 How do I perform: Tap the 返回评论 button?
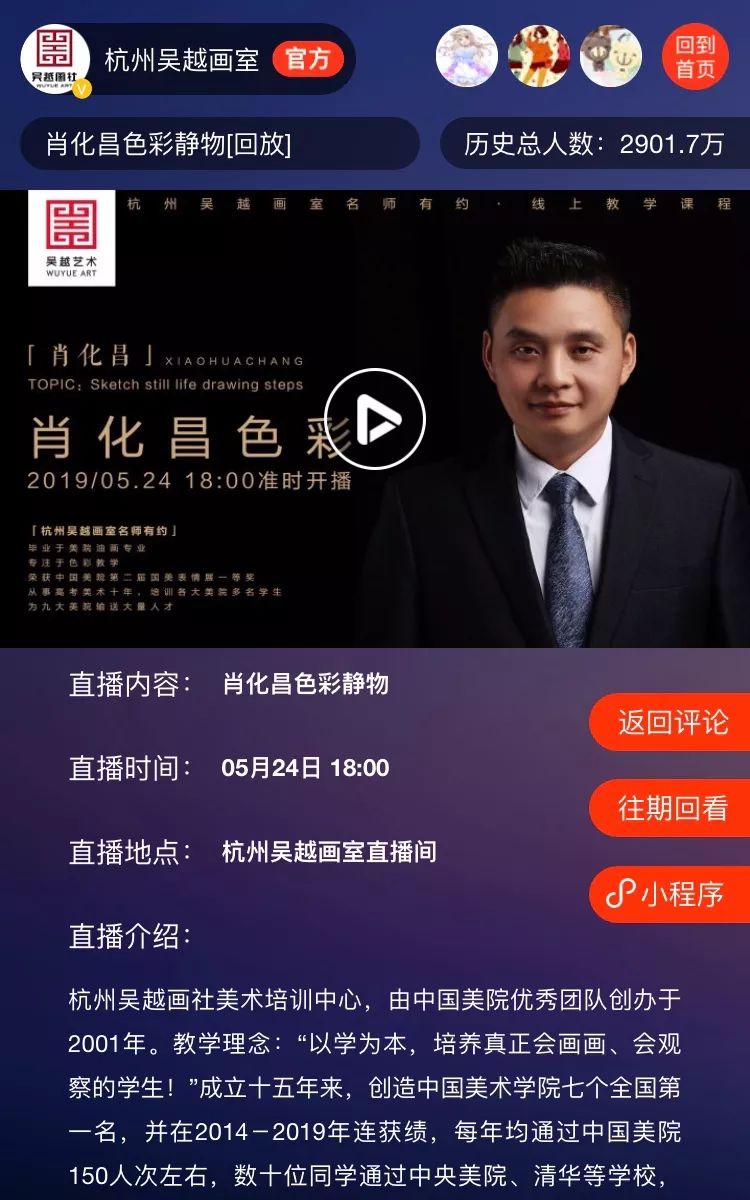pos(672,723)
